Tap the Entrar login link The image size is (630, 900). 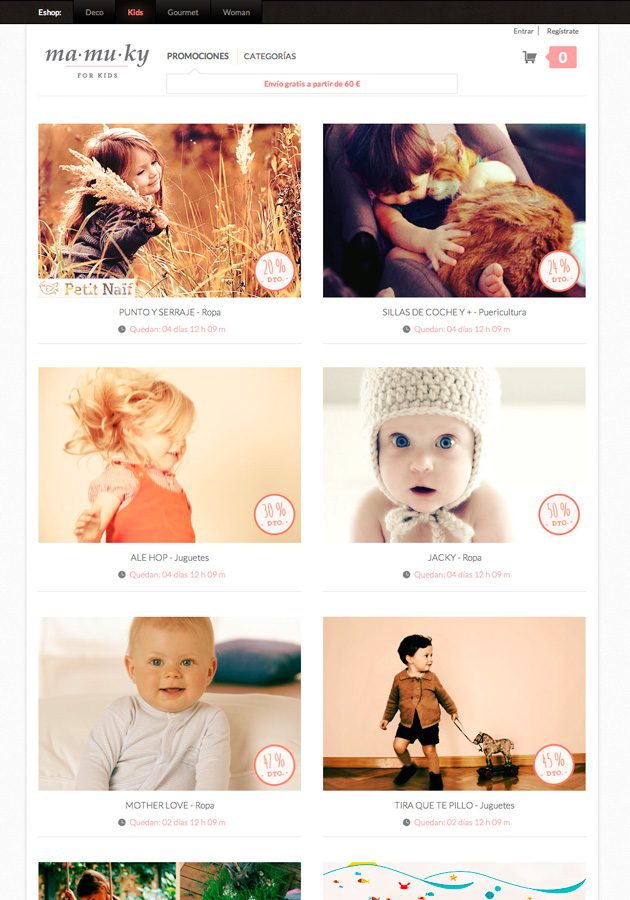pyautogui.click(x=523, y=32)
